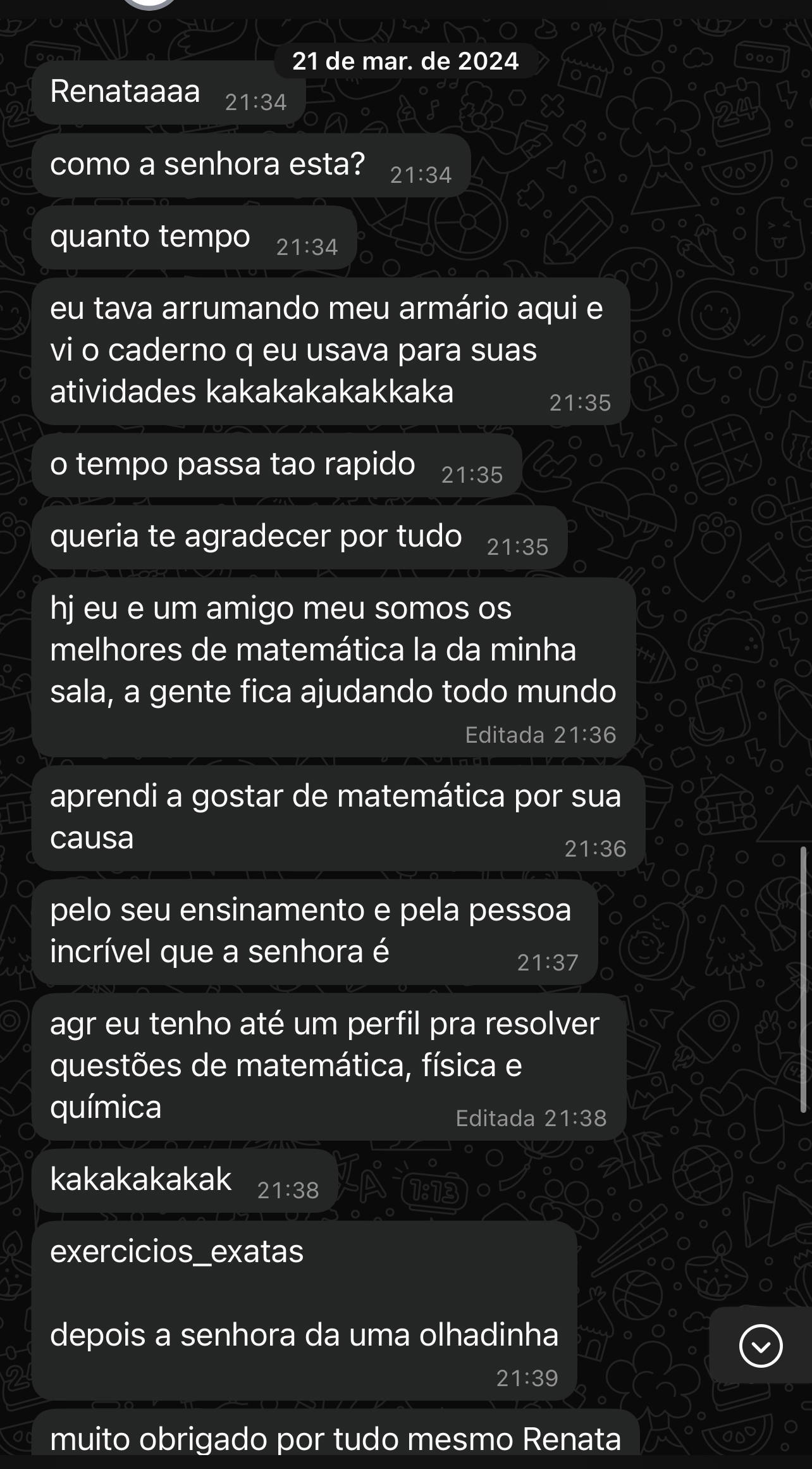
Task: Jump to the latest messages with the down arrow
Action: click(x=760, y=1345)
